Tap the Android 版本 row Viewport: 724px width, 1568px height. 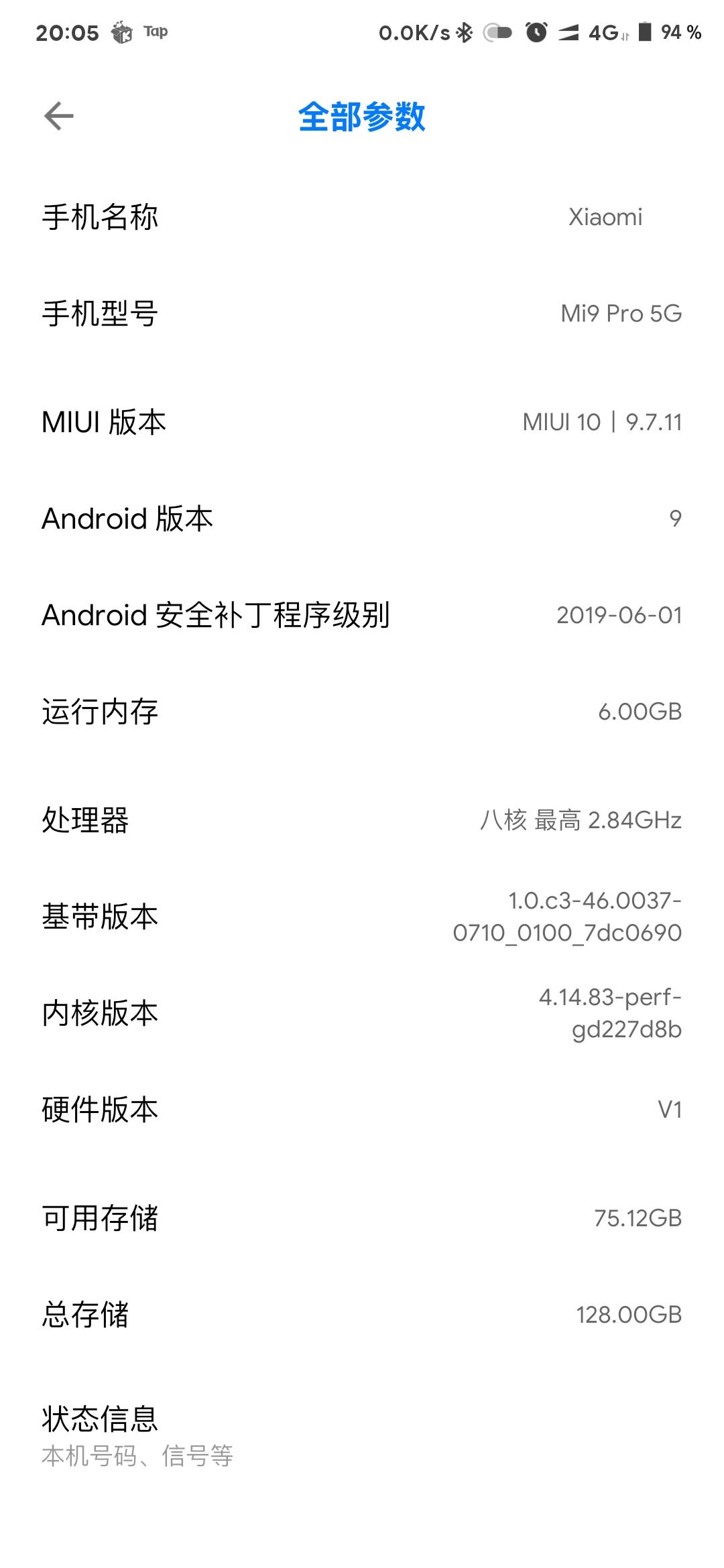[x=362, y=519]
